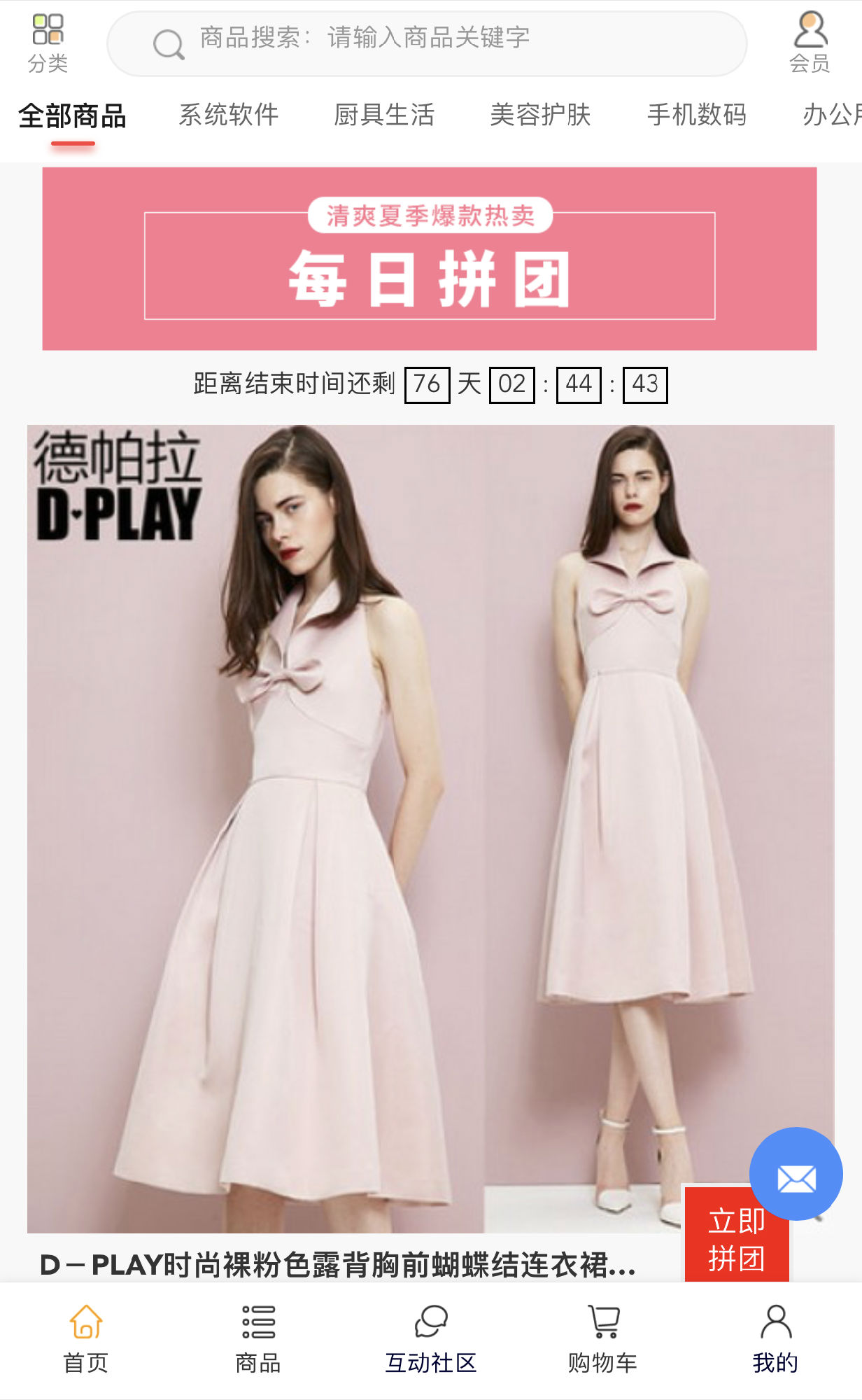862x1400 pixels.
Task: Switch to the 系统软件 tab
Action: [229, 115]
